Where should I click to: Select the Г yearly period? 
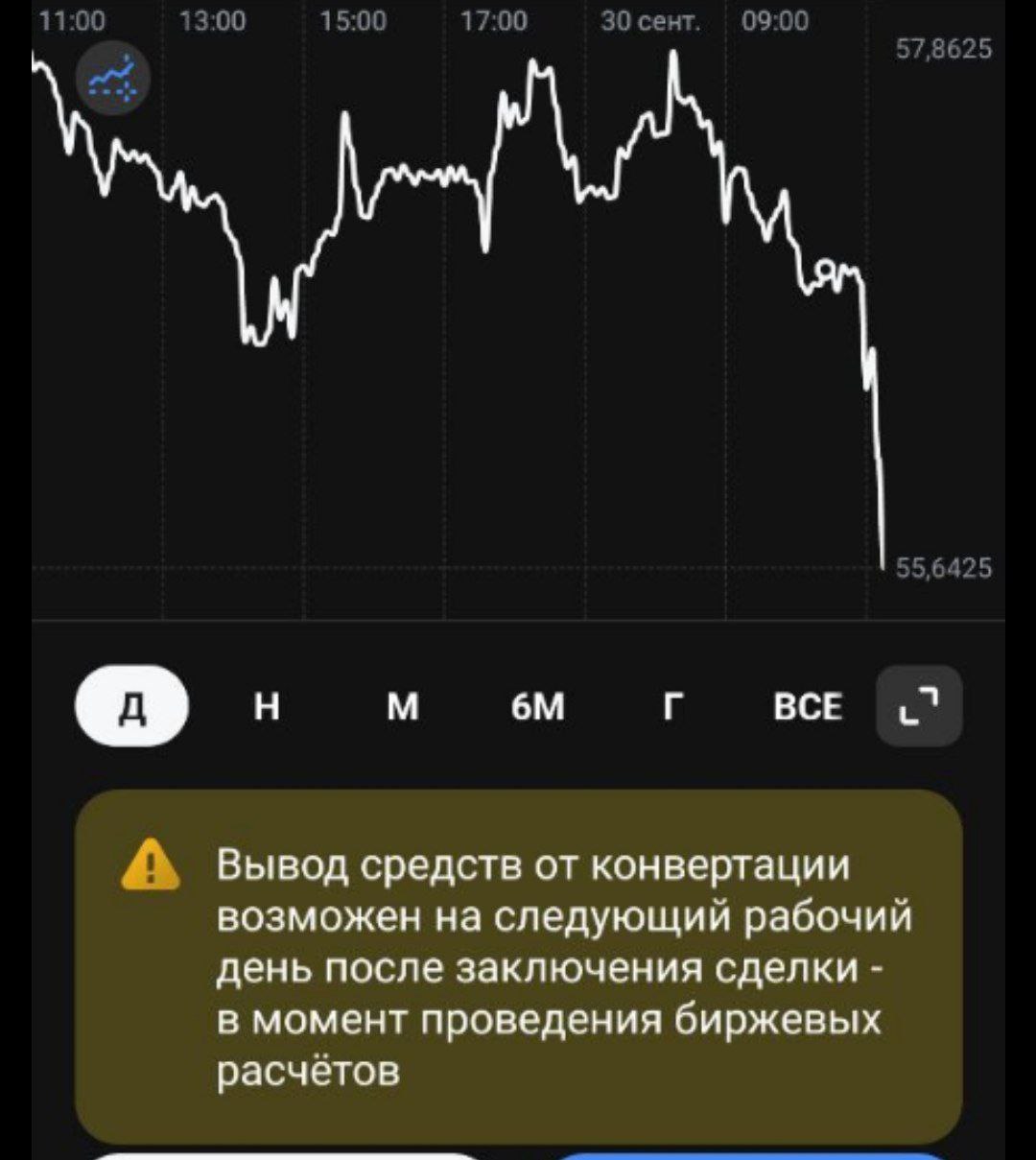pos(671,706)
